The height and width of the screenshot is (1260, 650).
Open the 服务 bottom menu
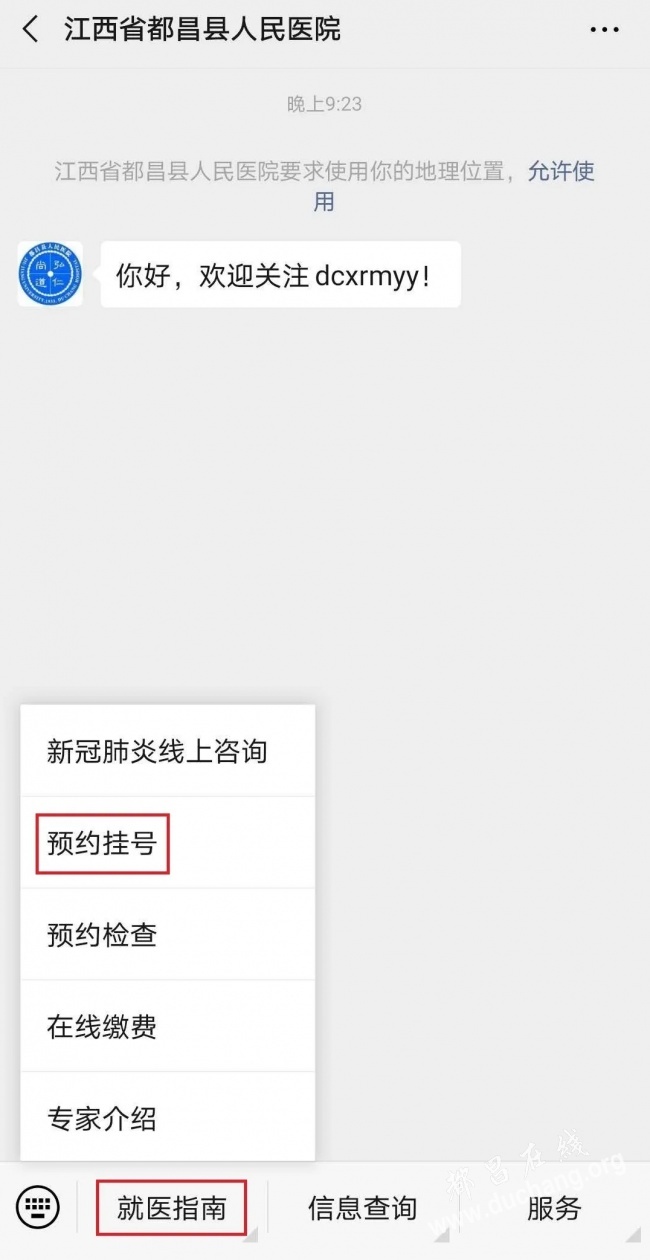[x=554, y=1208]
